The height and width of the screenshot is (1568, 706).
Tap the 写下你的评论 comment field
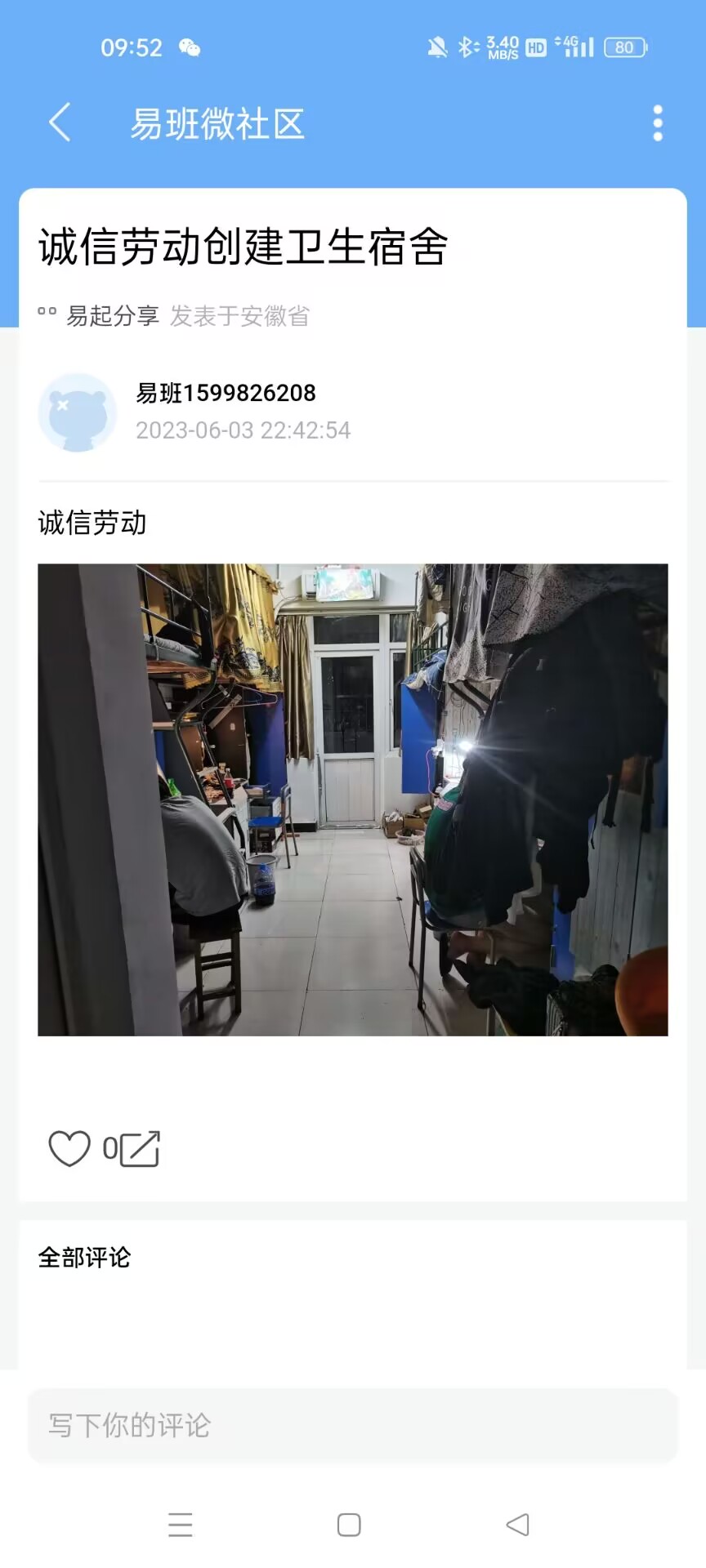coord(353,1425)
